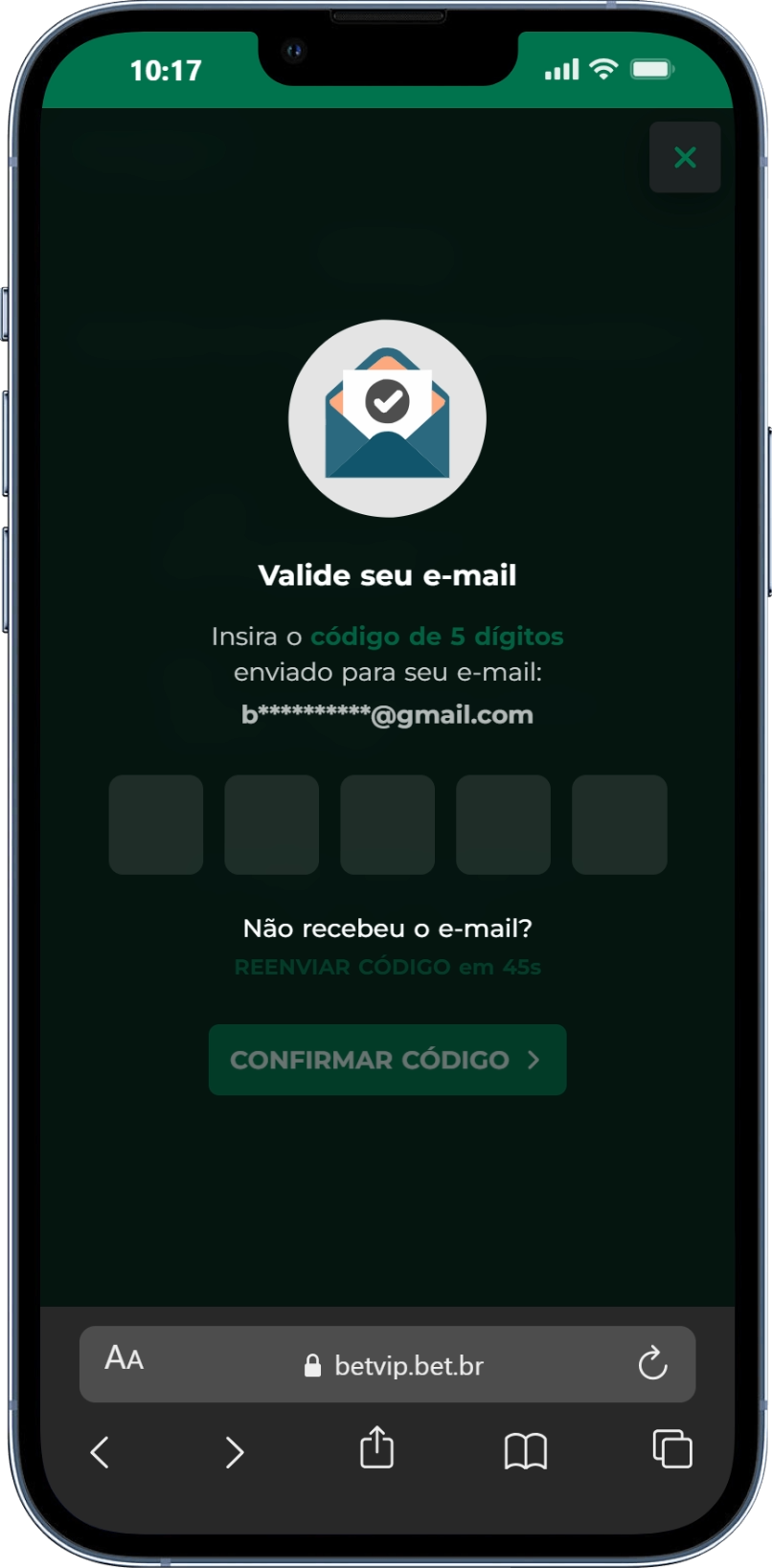Close the email validation dialog

click(x=685, y=157)
